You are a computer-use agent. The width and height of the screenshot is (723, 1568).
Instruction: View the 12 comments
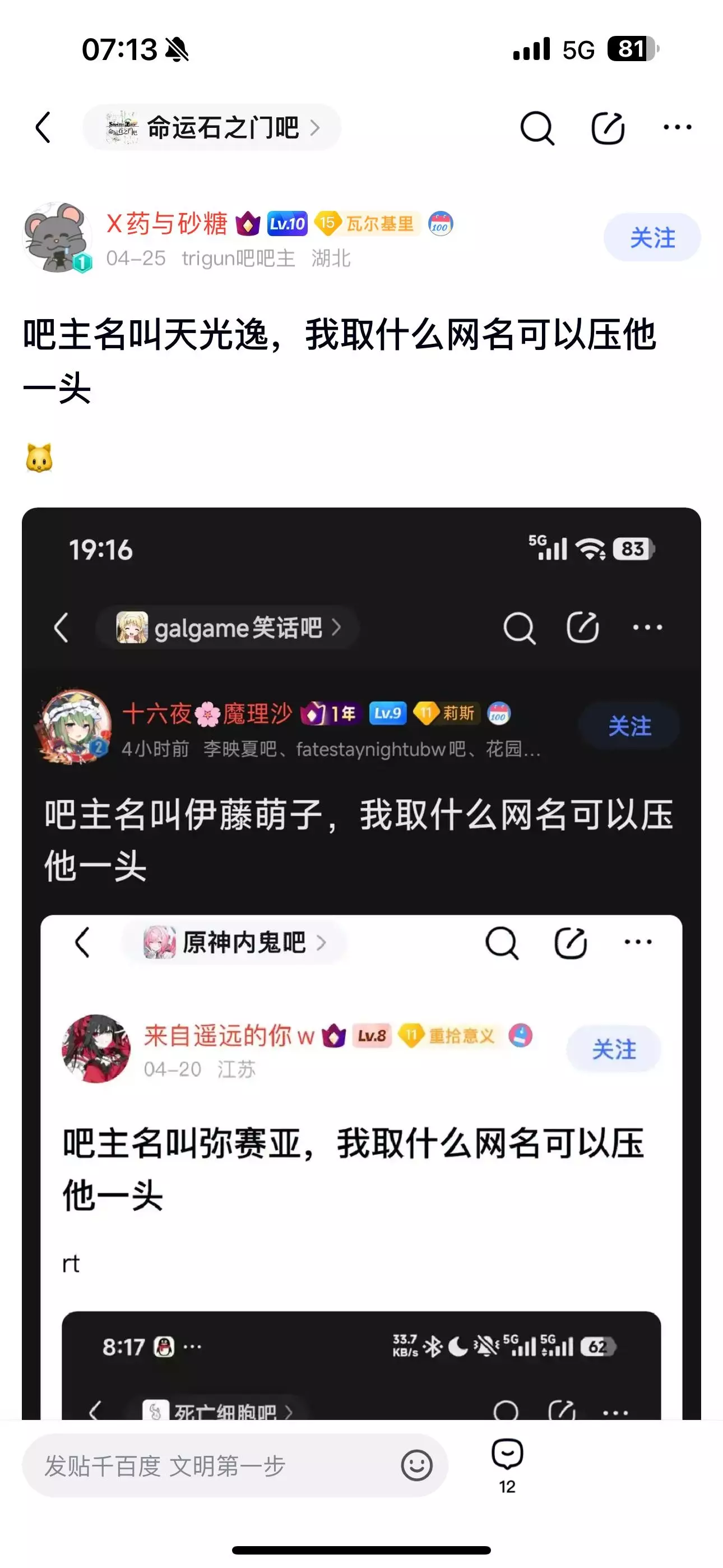pos(508,1466)
